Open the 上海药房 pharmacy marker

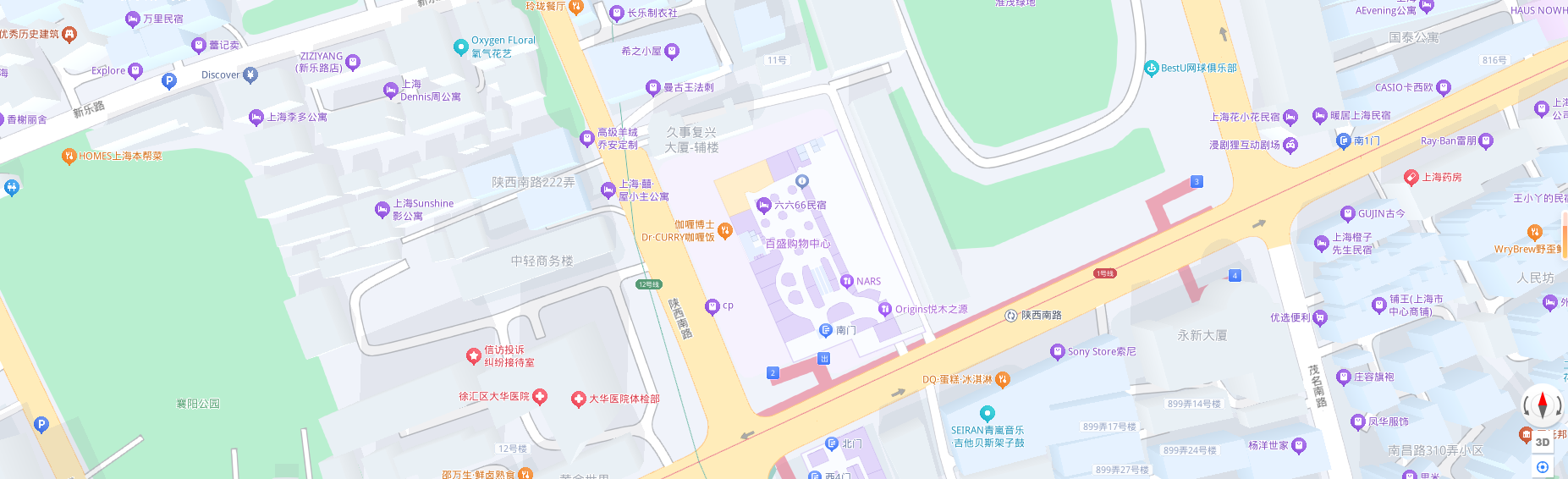[x=1411, y=178]
